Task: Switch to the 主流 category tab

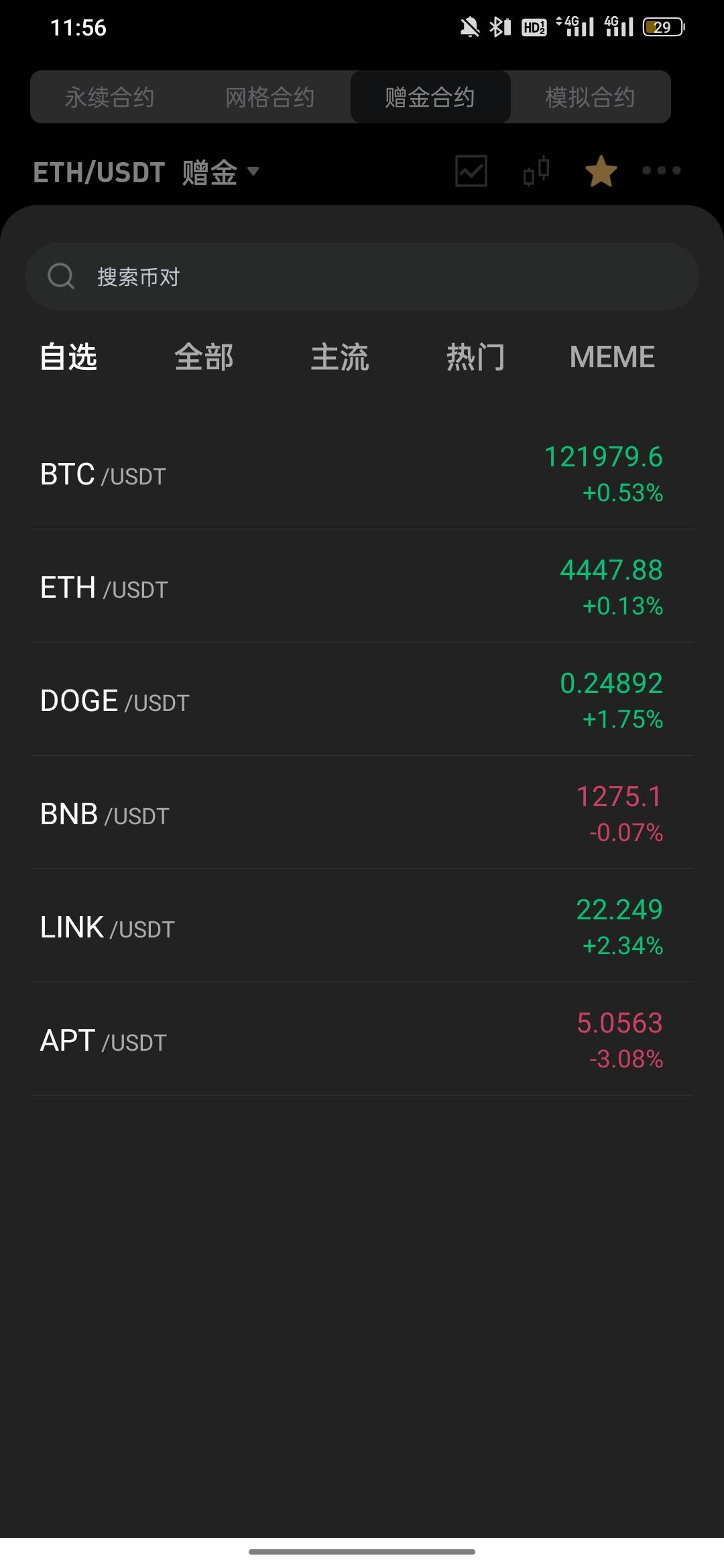Action: point(340,356)
